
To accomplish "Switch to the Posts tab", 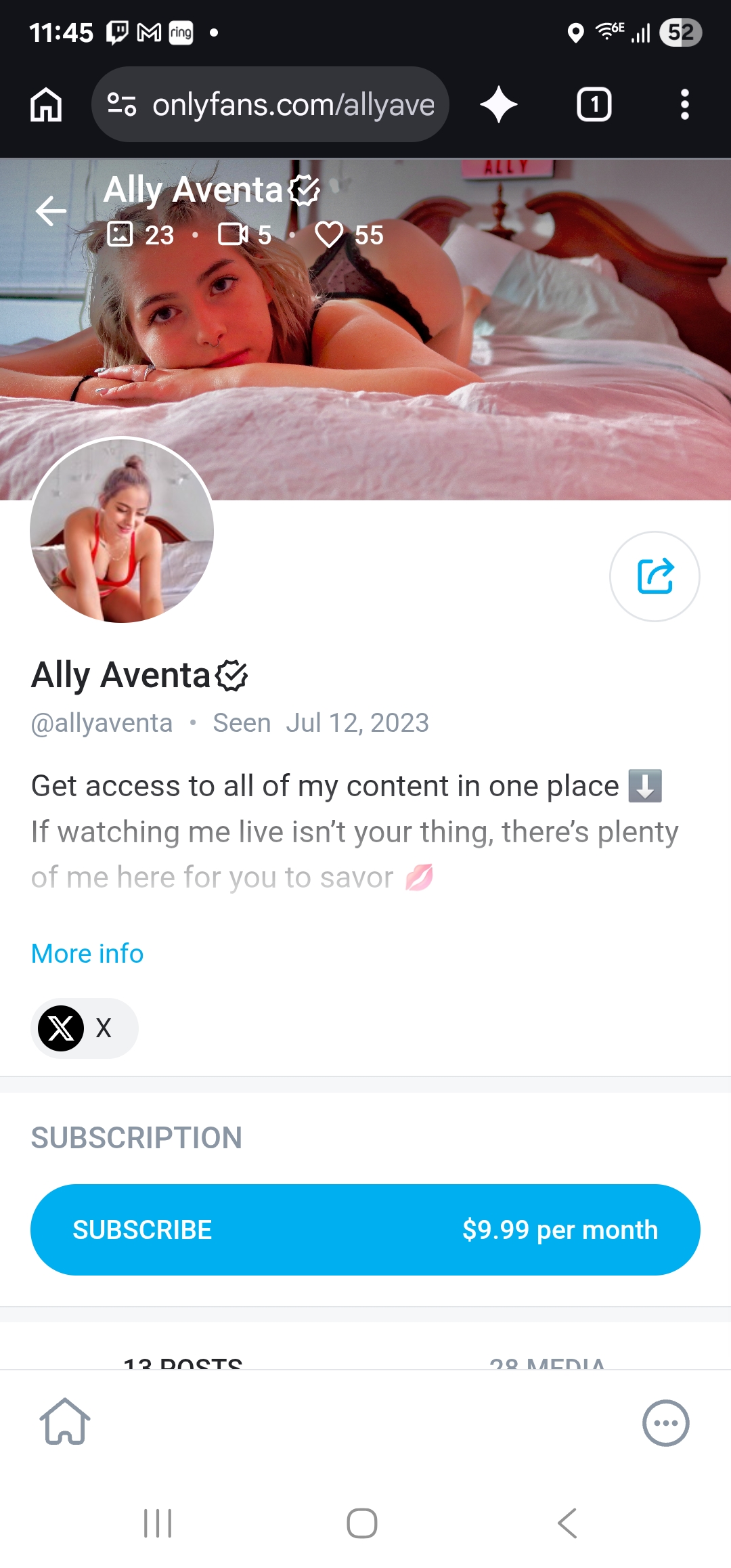I will [x=183, y=1362].
